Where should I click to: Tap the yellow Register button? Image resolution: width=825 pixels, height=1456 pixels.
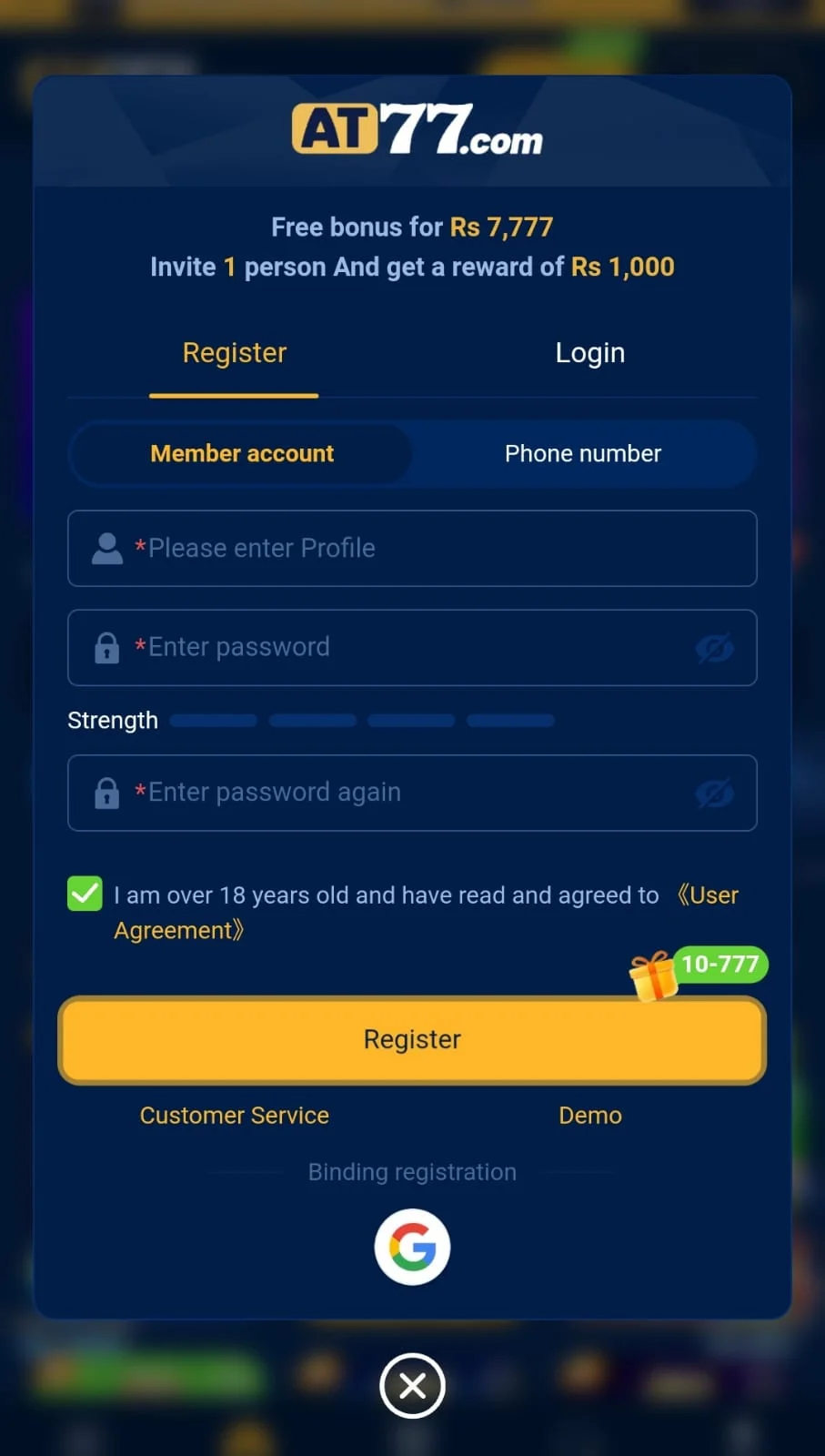coord(412,1039)
